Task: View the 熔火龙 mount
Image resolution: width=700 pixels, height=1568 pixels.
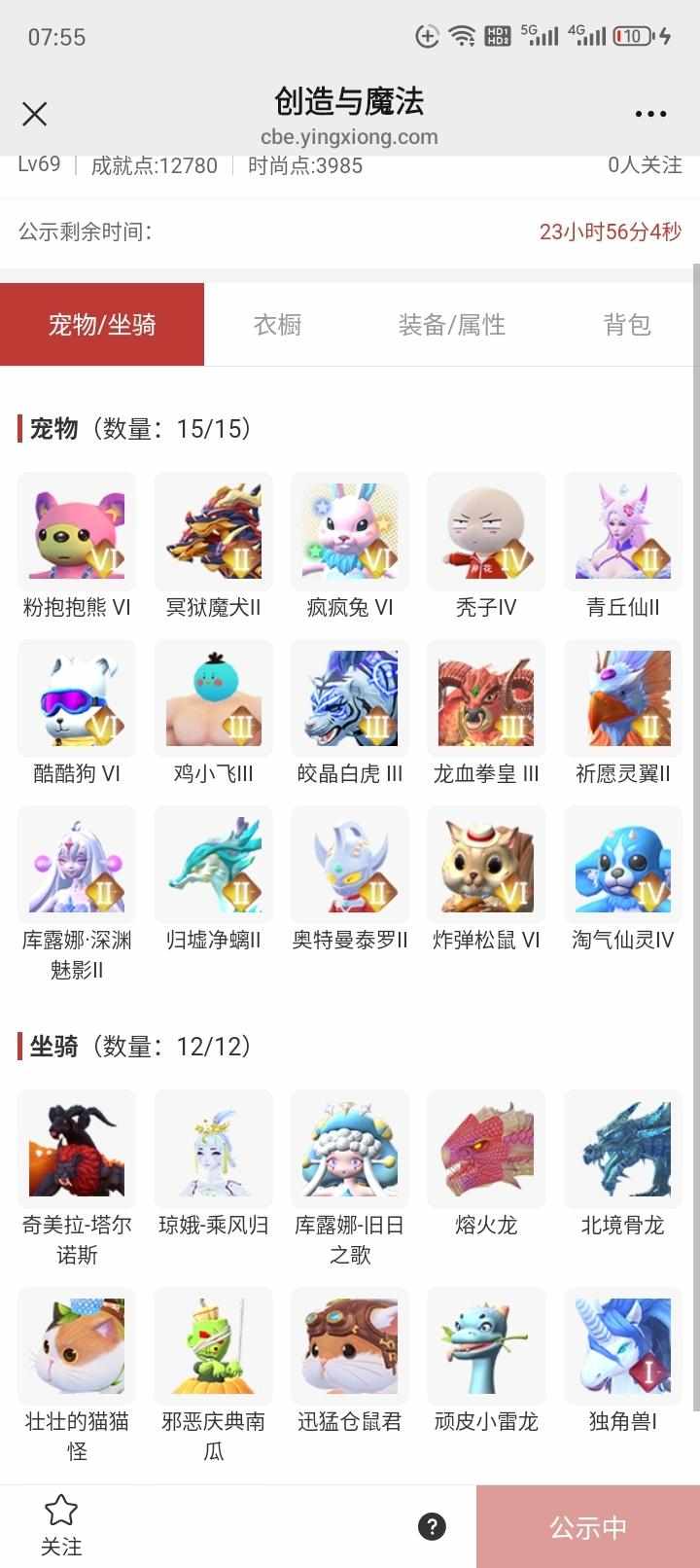Action: click(x=486, y=1150)
